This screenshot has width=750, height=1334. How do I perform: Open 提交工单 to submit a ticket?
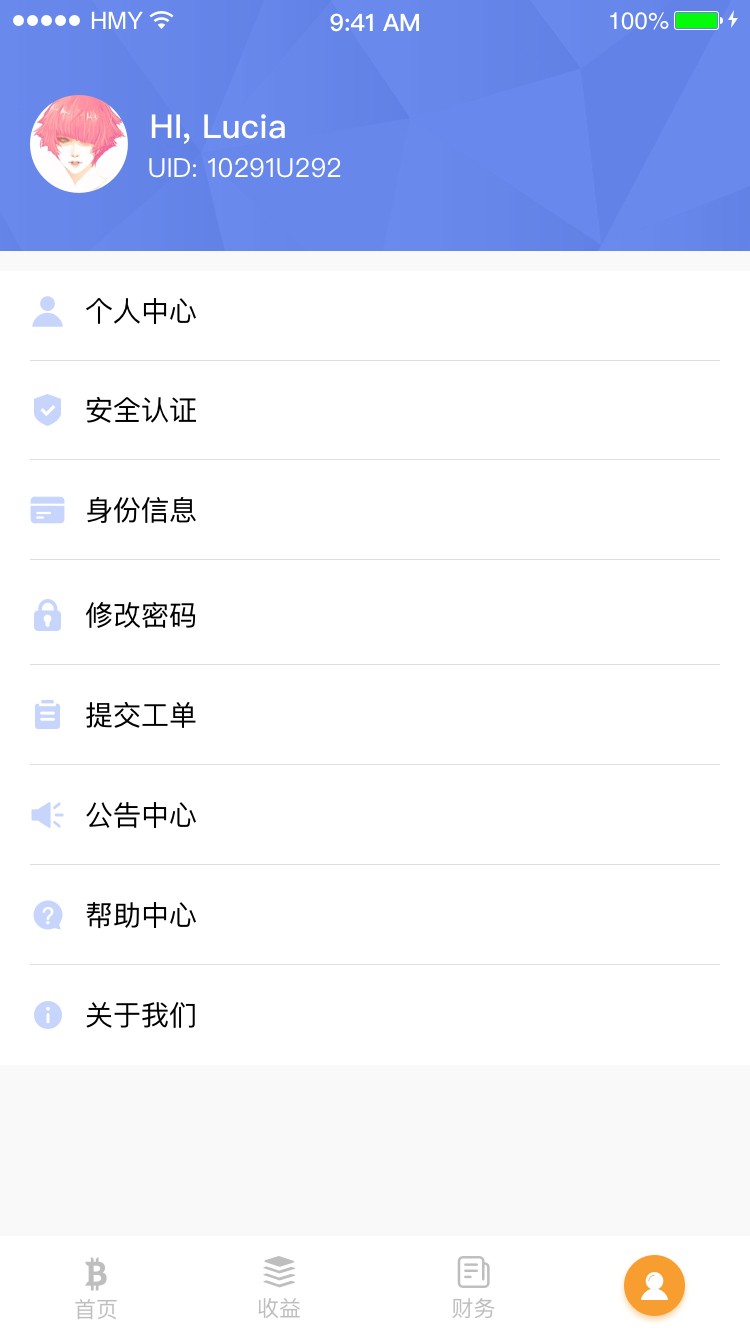click(x=375, y=715)
